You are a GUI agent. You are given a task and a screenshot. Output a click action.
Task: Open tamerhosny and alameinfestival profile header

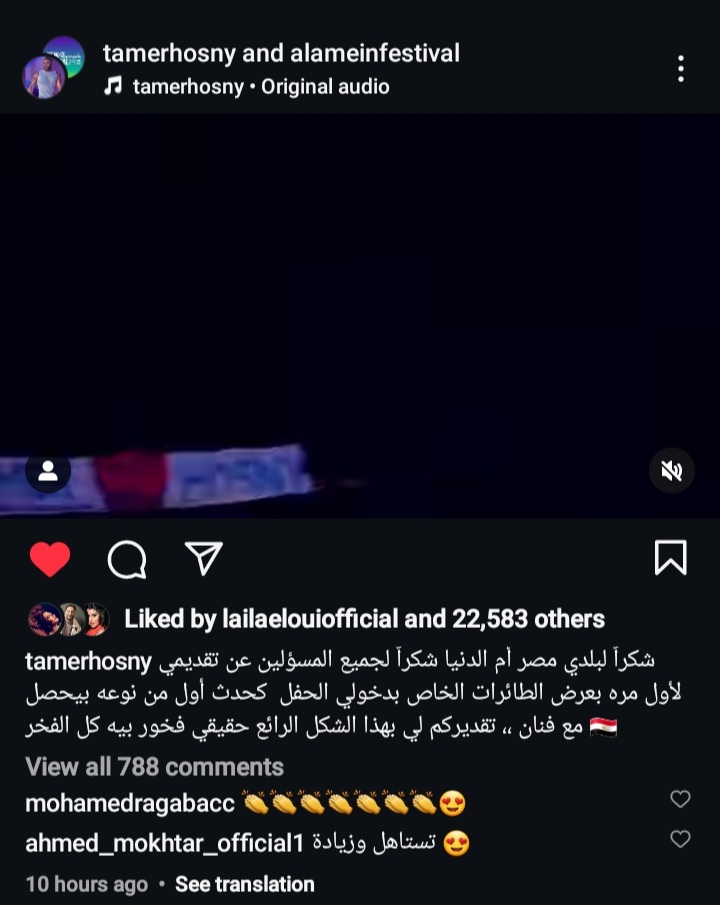281,53
